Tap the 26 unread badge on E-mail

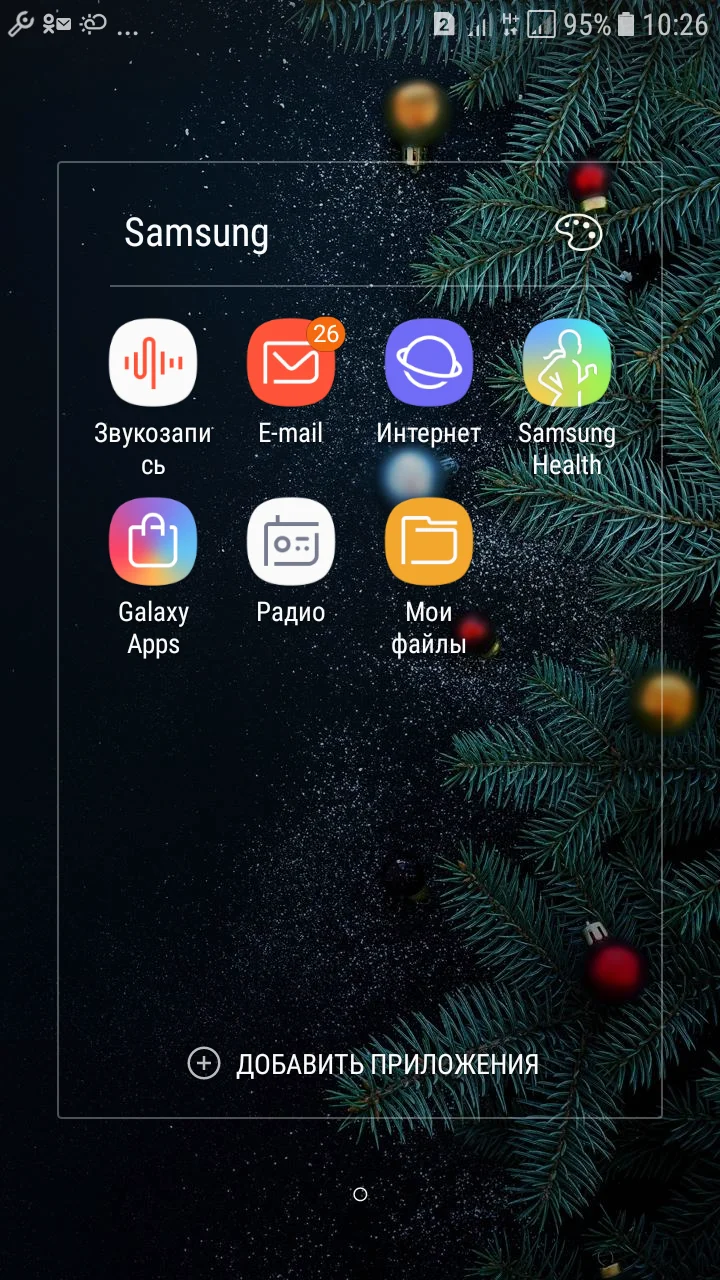[x=325, y=334]
